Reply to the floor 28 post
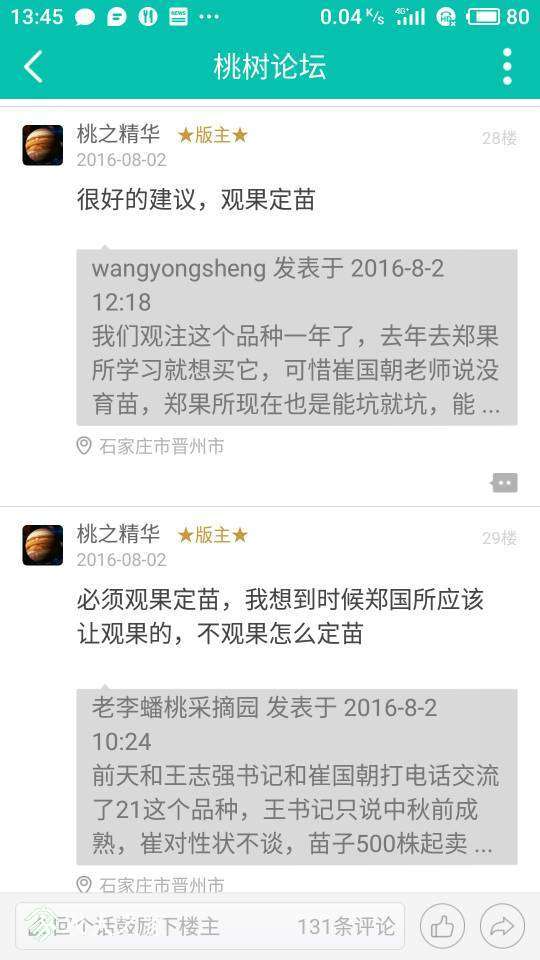The height and width of the screenshot is (960, 540). pos(504,483)
